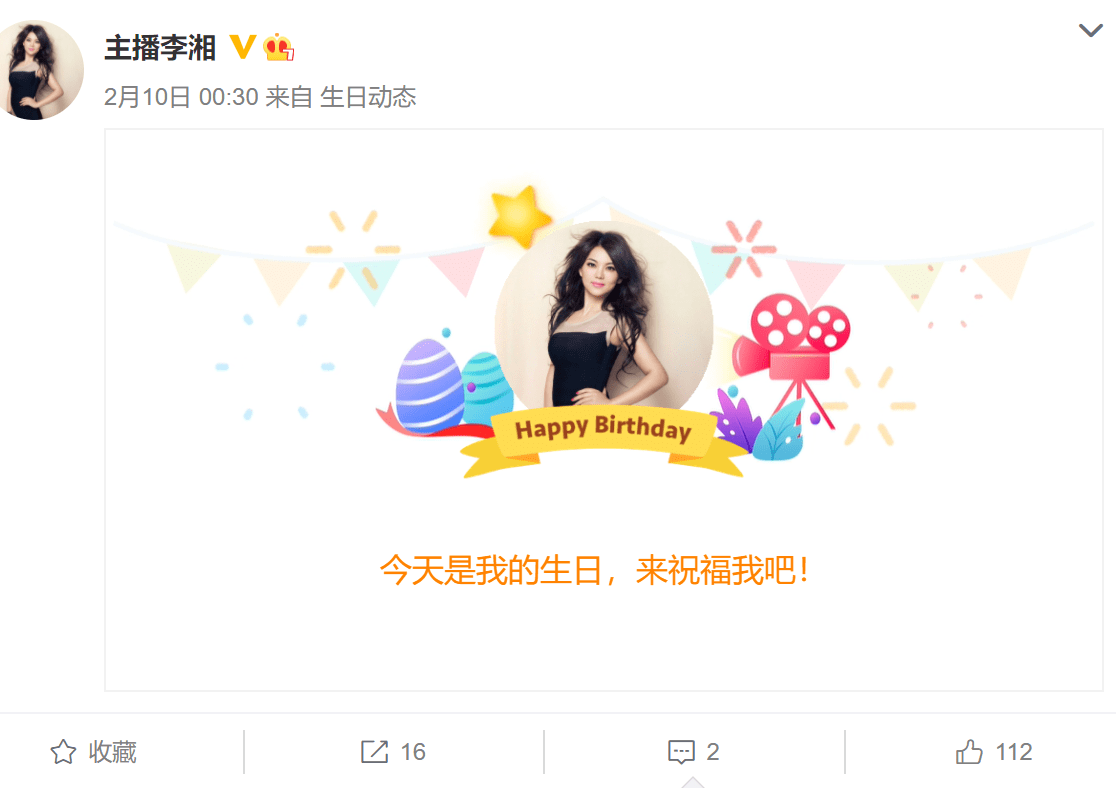The image size is (1116, 788).
Task: Repost this birthday post
Action: pos(394,752)
